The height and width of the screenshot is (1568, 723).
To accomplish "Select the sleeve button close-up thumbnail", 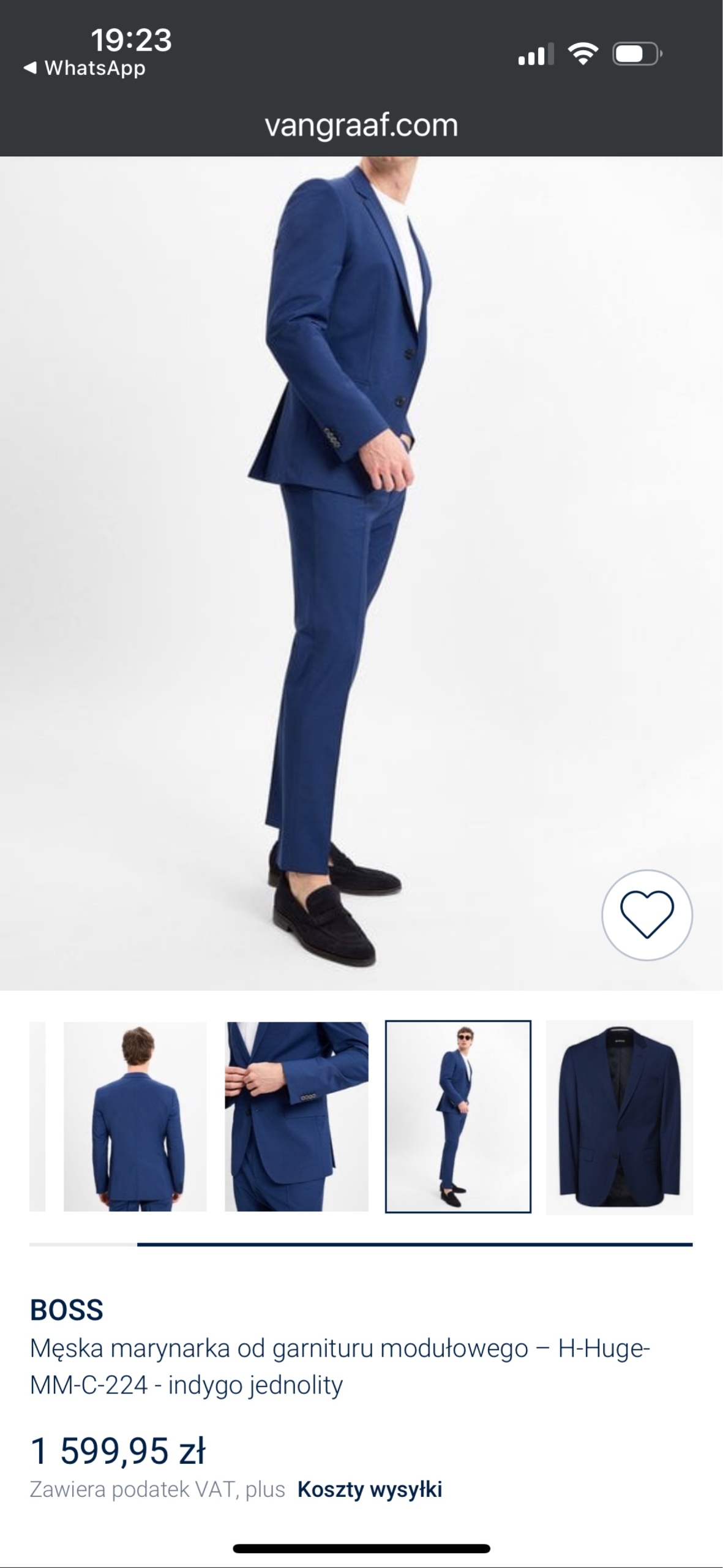I will pyautogui.click(x=296, y=1116).
